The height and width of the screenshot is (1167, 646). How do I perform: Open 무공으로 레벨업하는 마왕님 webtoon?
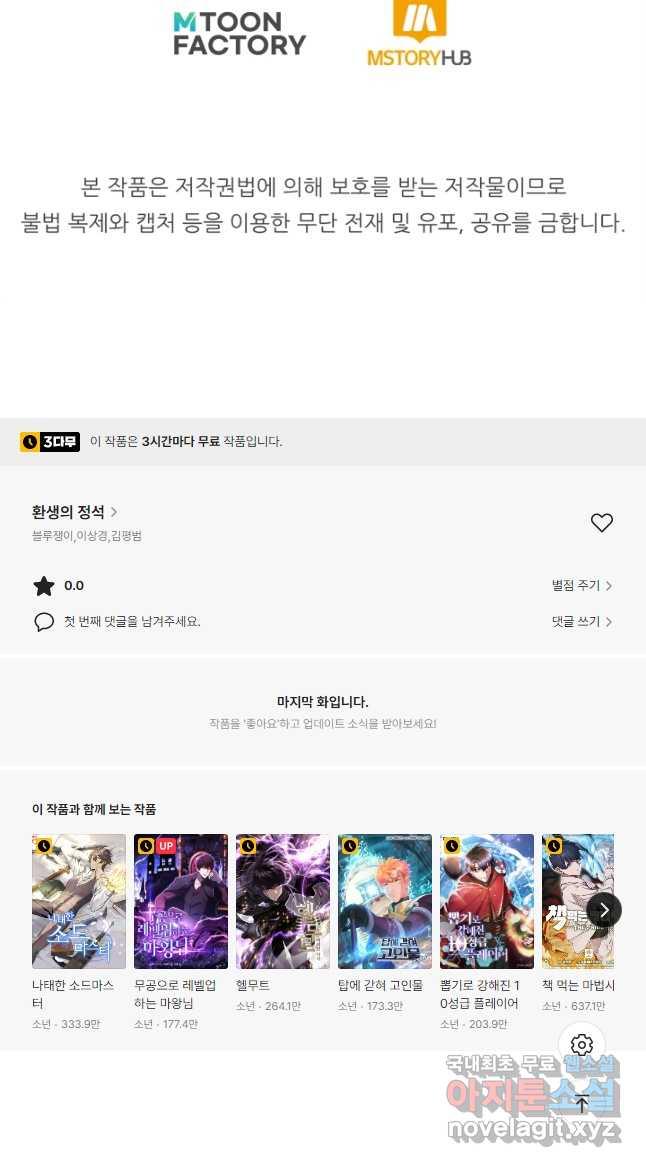click(x=181, y=902)
